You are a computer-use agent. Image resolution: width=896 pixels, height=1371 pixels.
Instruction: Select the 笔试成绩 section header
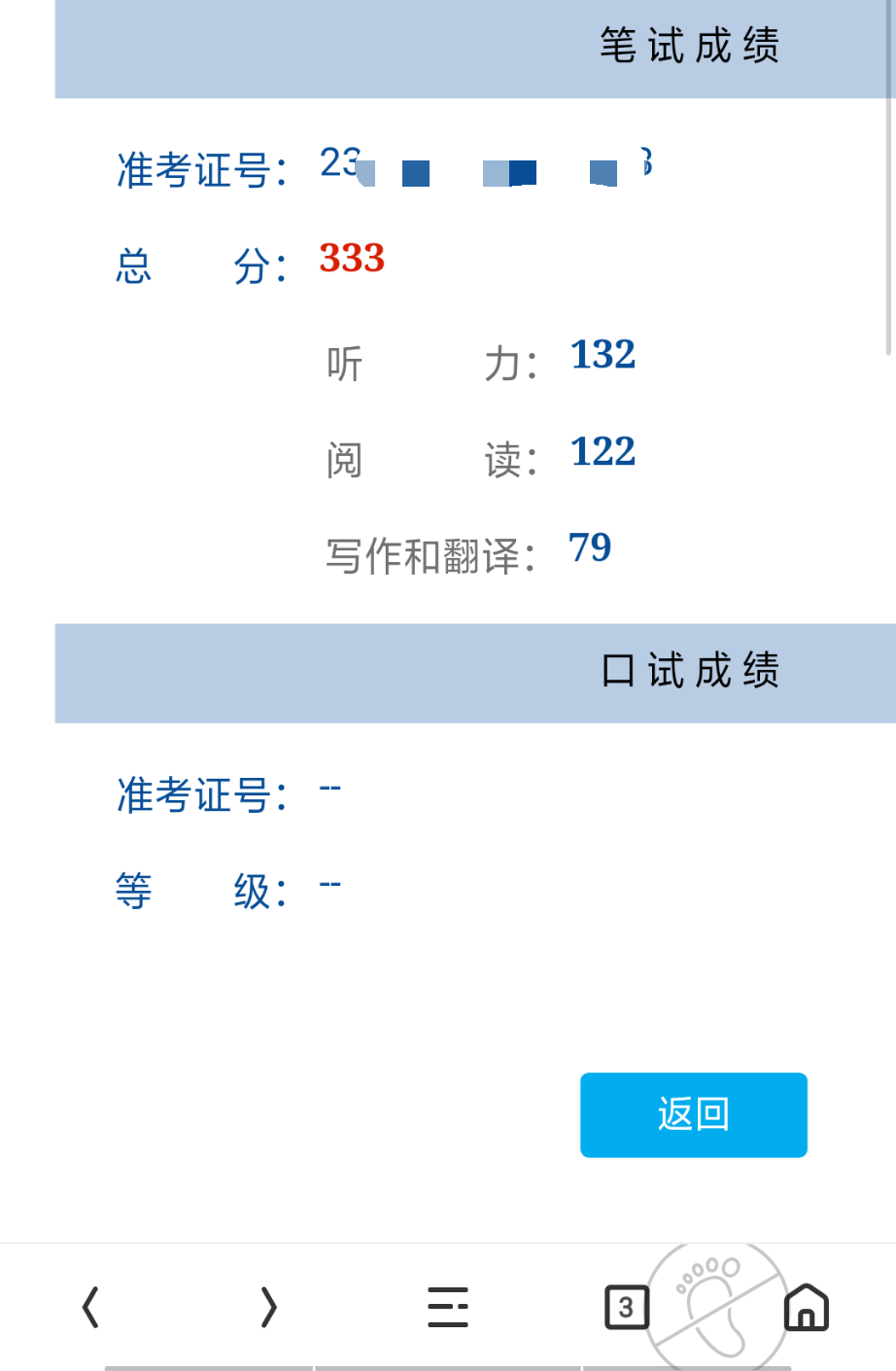click(692, 46)
